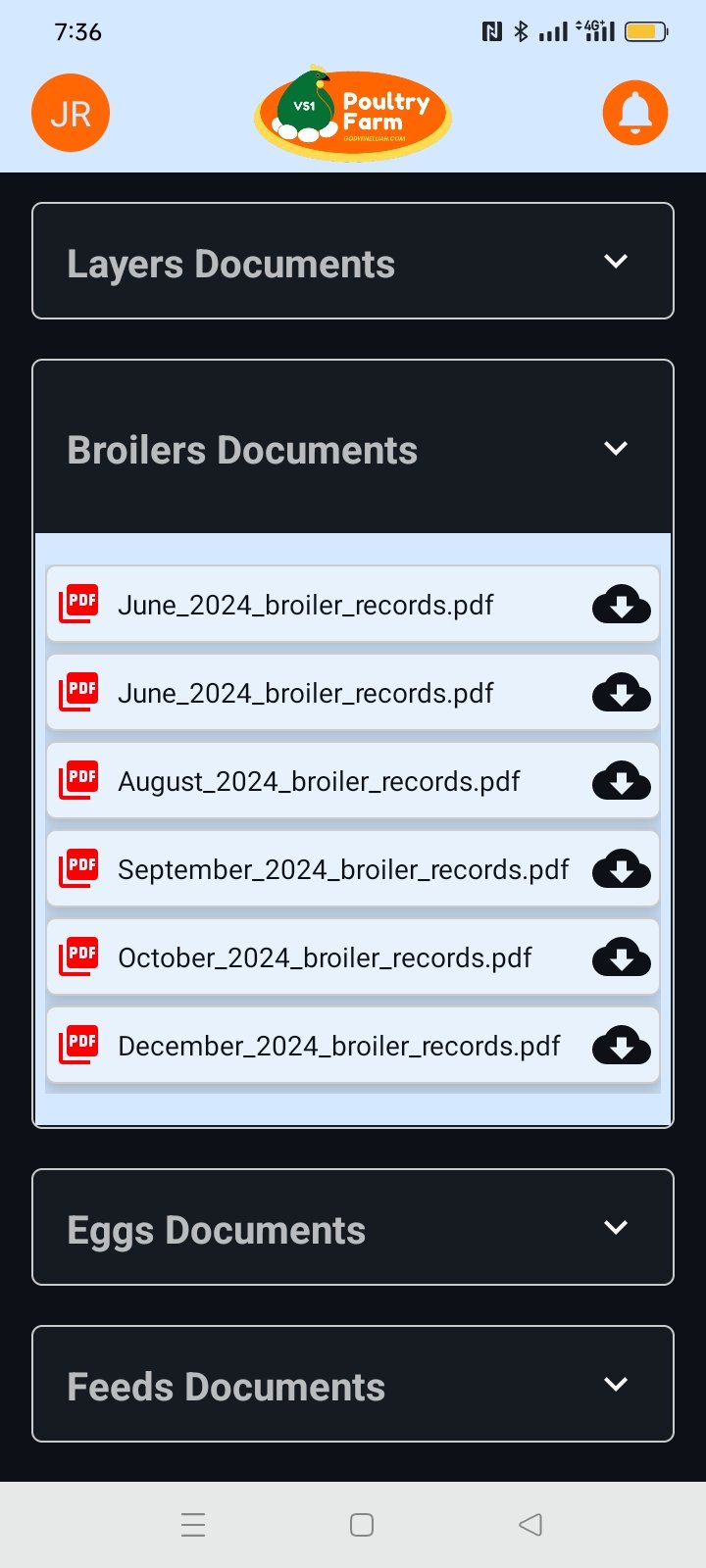The width and height of the screenshot is (706, 1568).
Task: Go back with the system back button
Action: [x=530, y=1524]
